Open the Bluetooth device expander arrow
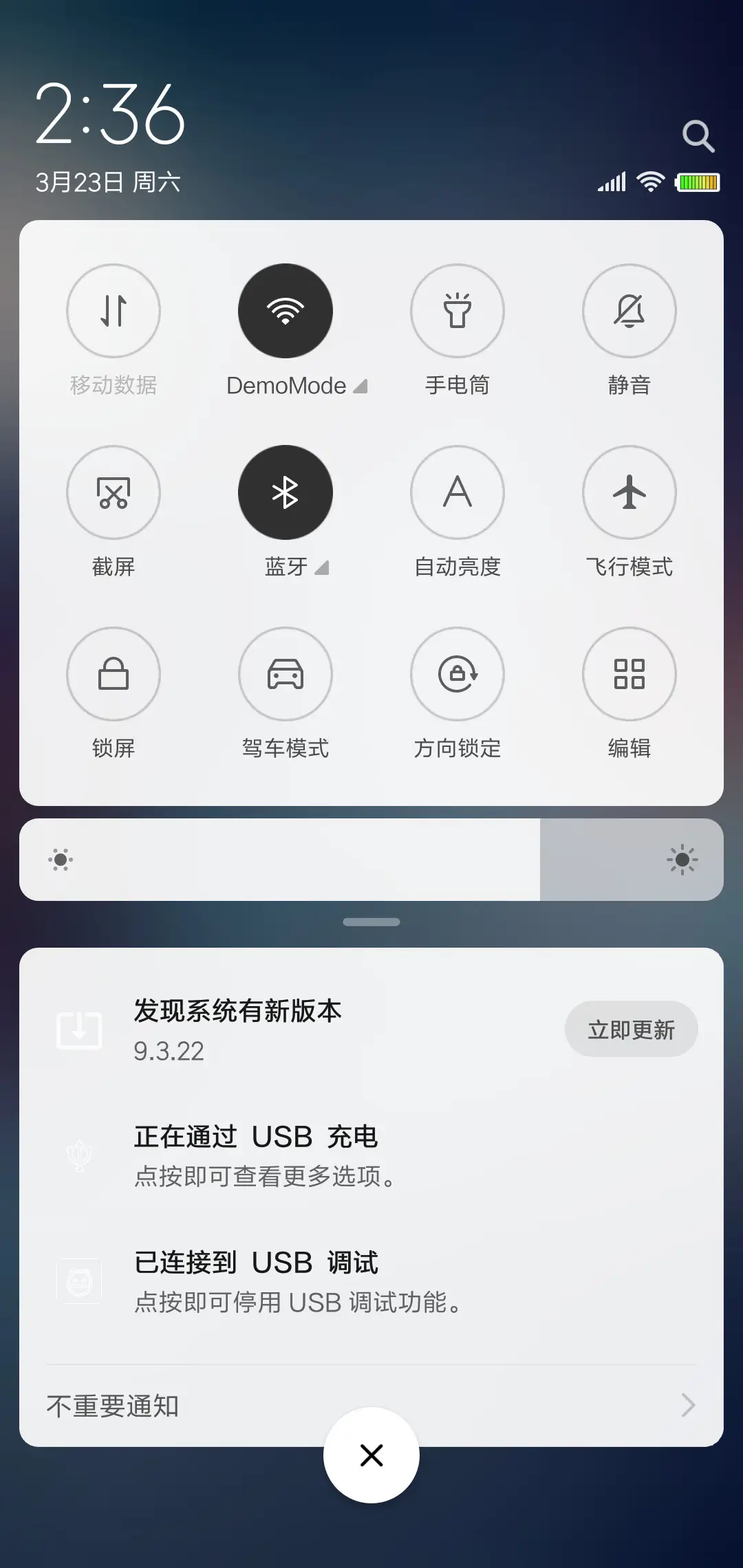This screenshot has height=1568, width=743. (322, 568)
